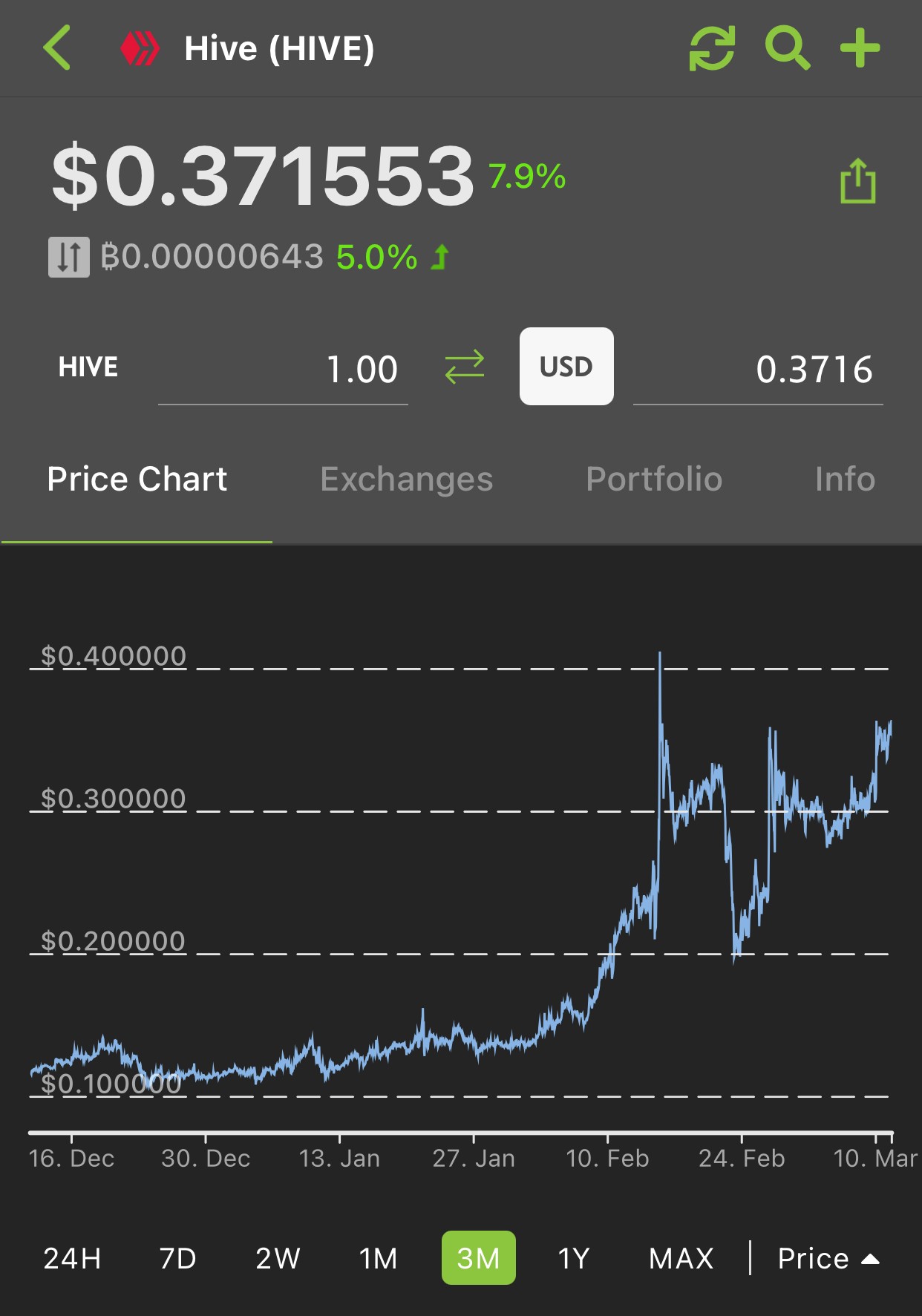Show the 2W chart range

point(278,1258)
